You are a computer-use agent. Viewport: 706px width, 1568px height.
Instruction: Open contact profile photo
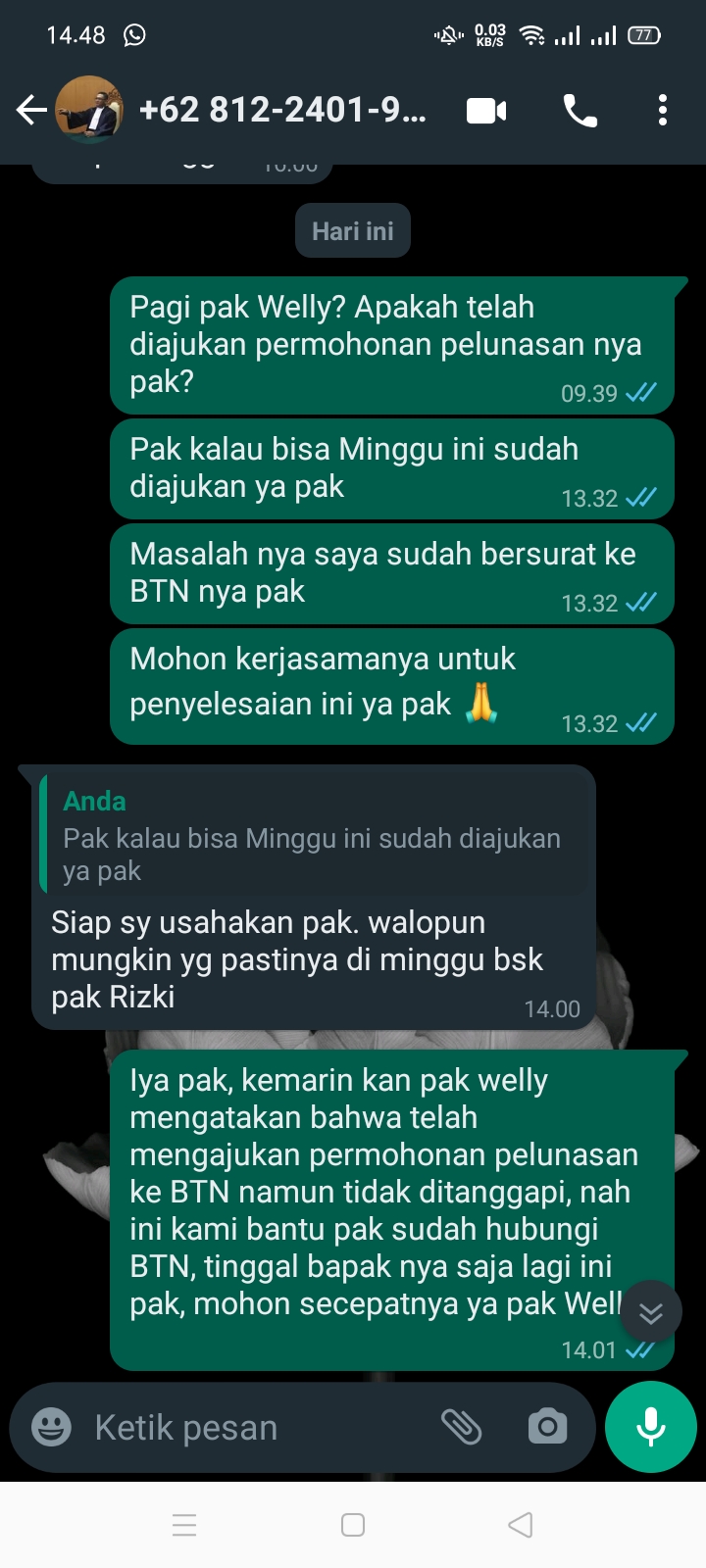(x=89, y=111)
